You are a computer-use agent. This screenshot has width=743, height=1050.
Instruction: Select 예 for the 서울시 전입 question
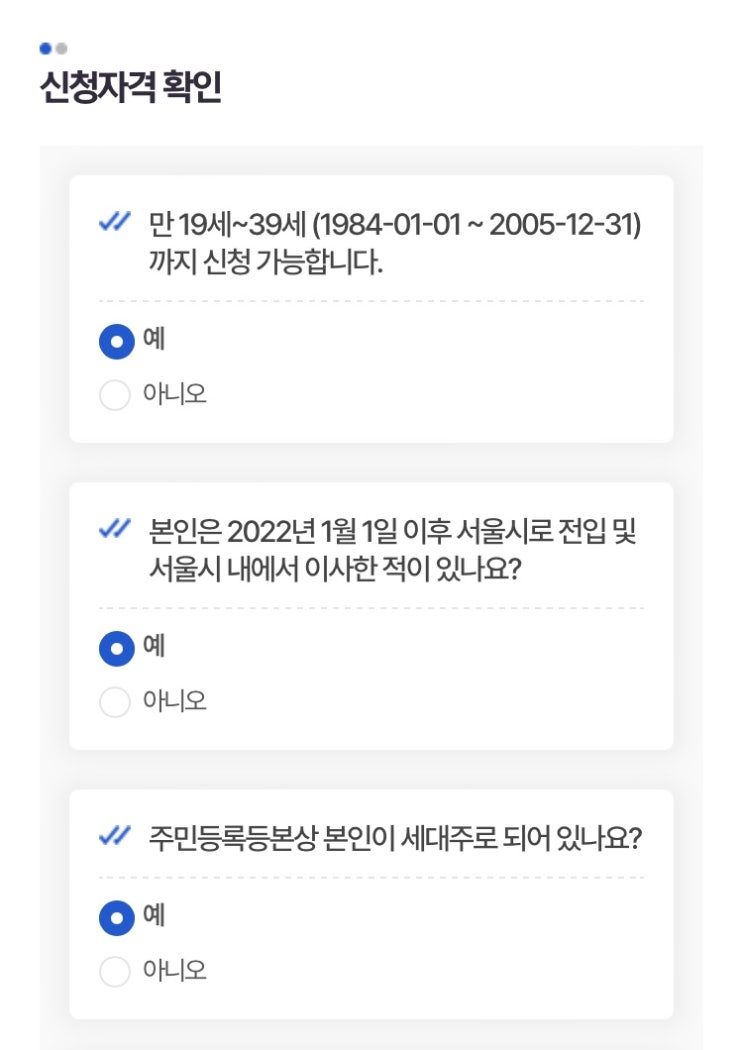coord(116,649)
